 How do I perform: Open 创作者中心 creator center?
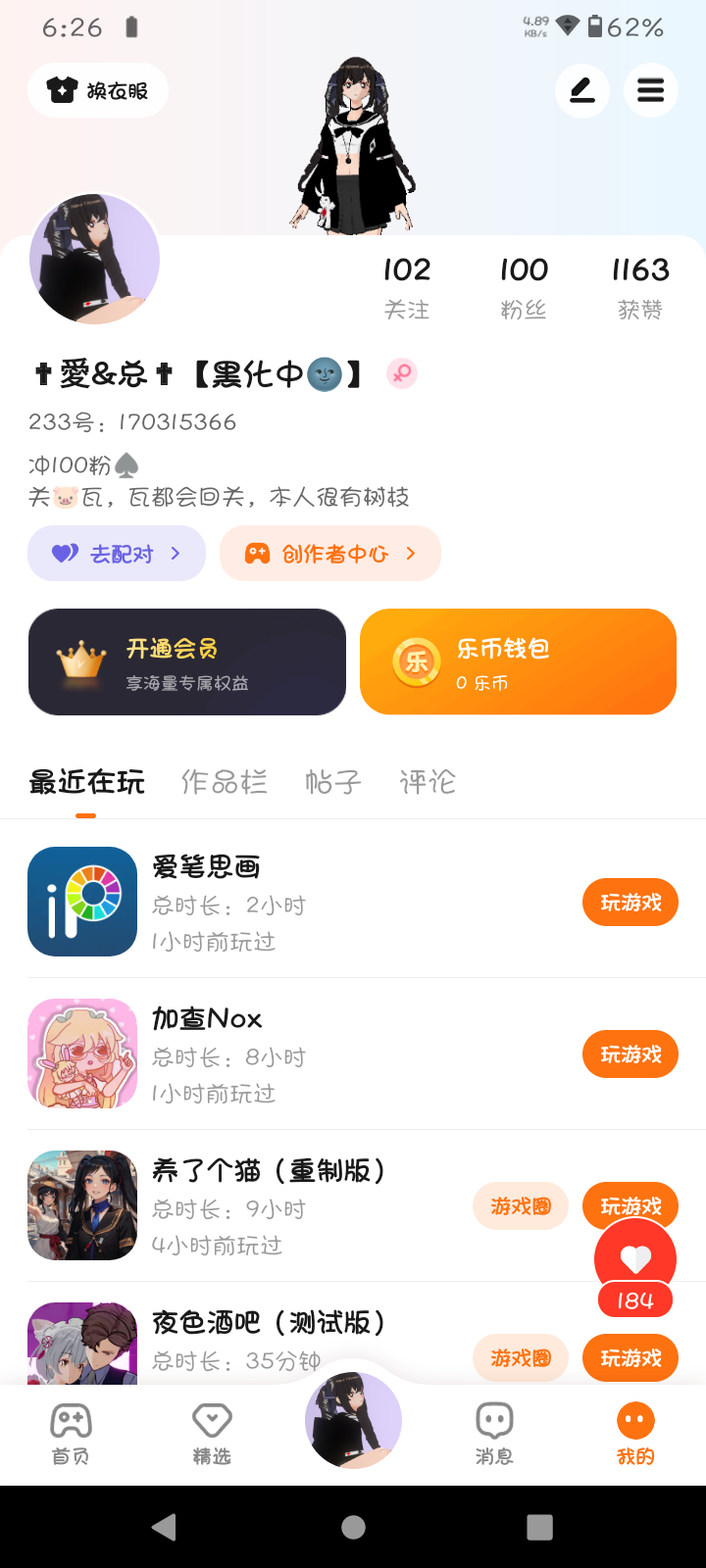[x=330, y=554]
